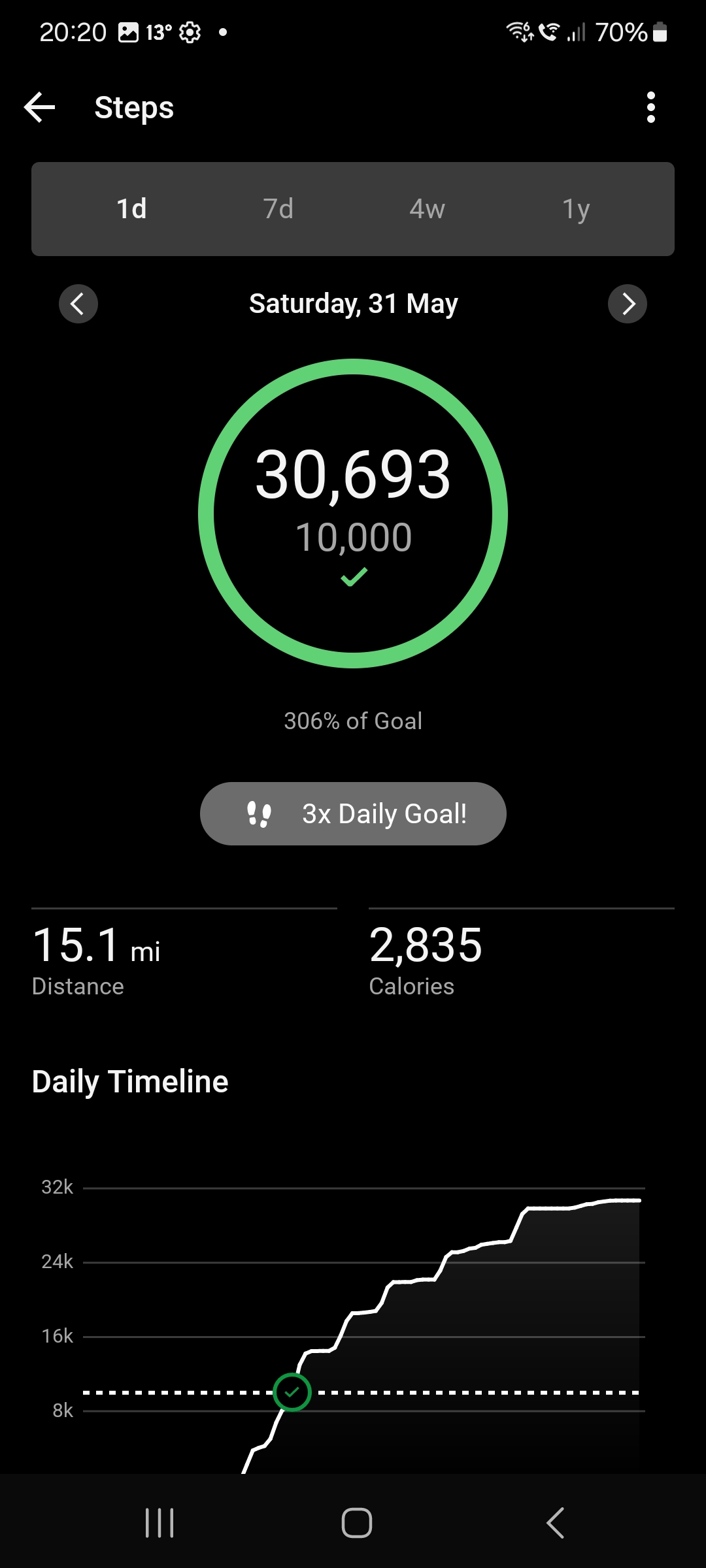706x1568 pixels.
Task: Go back from the Steps screen
Action: pyautogui.click(x=39, y=107)
